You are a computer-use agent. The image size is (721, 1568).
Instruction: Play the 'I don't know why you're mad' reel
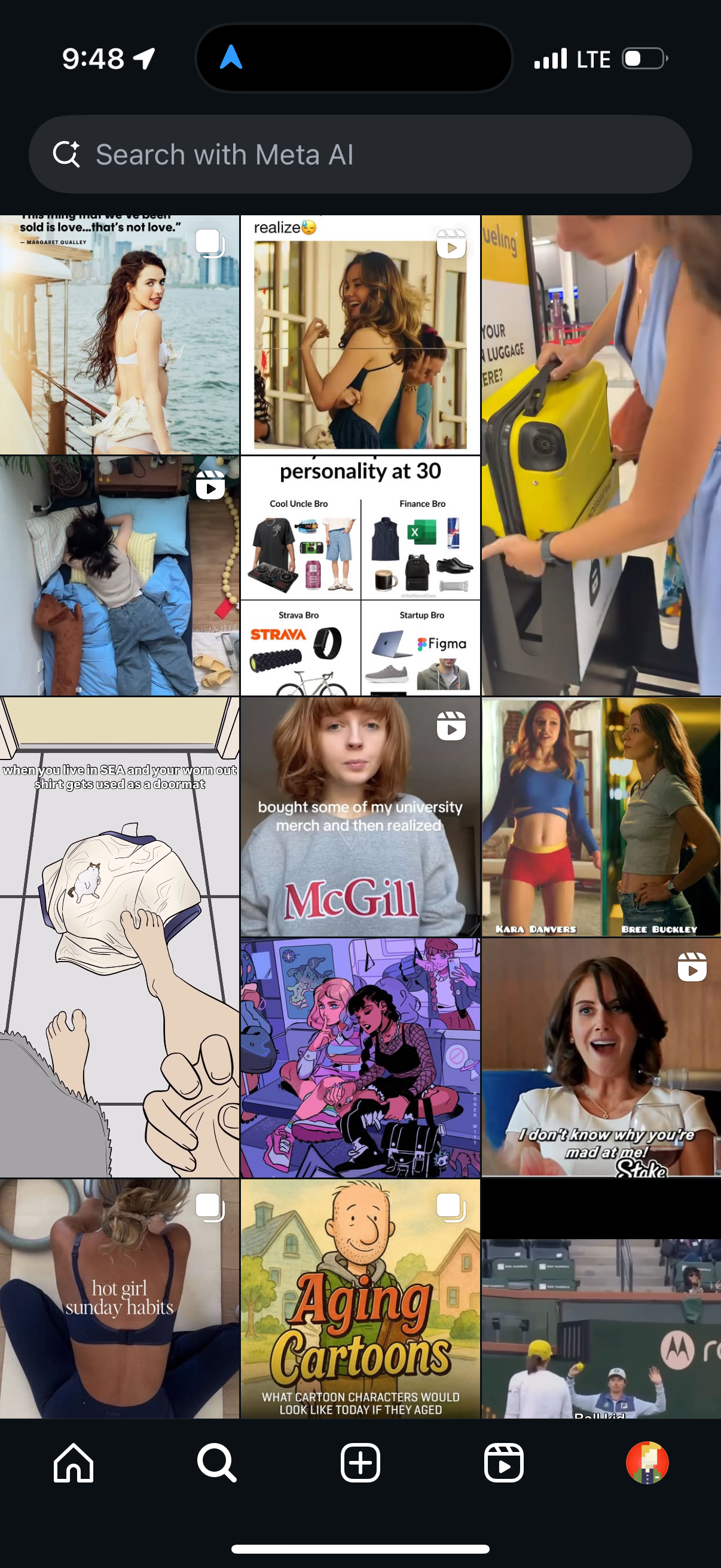[601, 1057]
